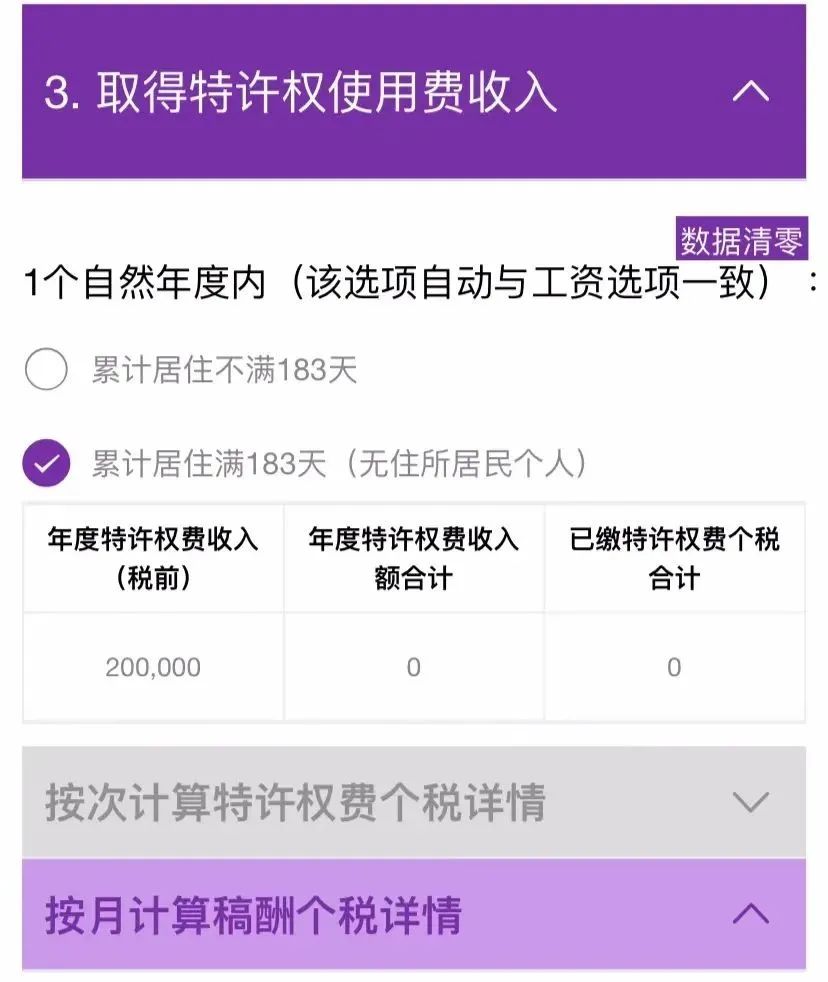Image resolution: width=828 pixels, height=982 pixels.
Task: Select 累计居住满183天 option
Action: point(47,464)
